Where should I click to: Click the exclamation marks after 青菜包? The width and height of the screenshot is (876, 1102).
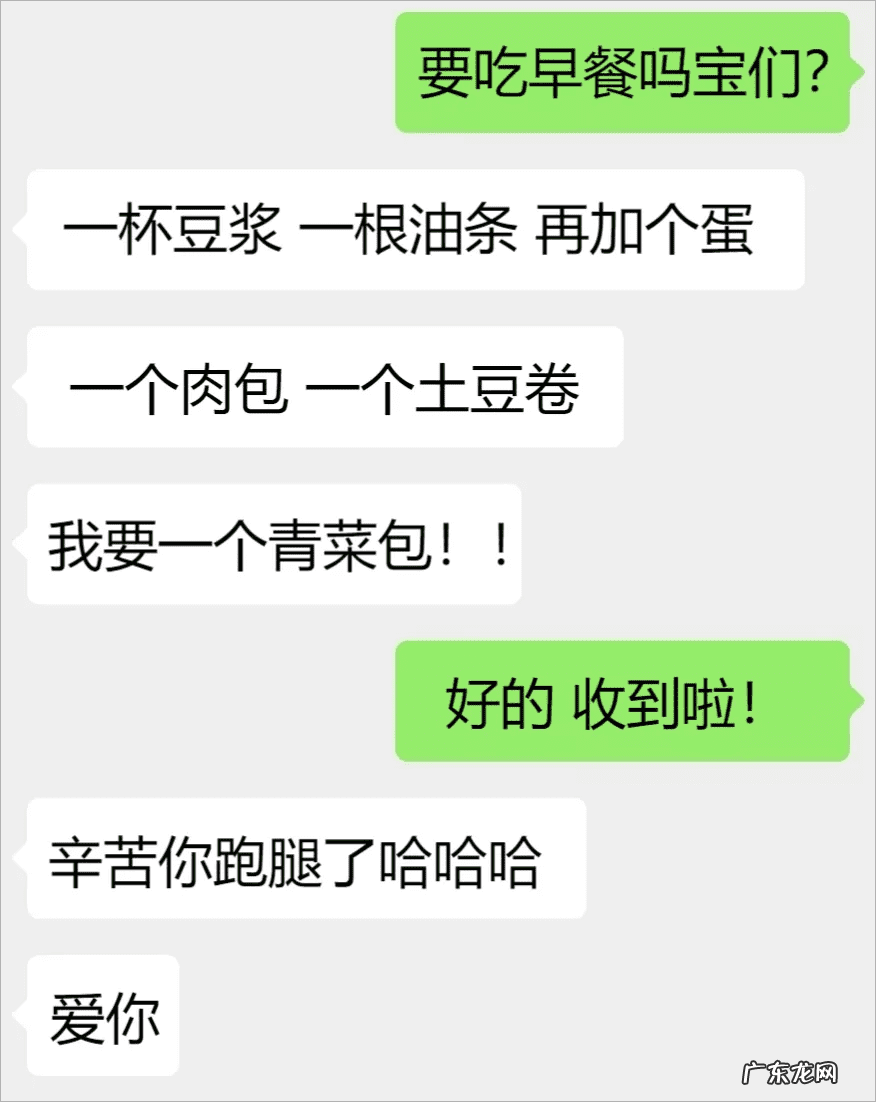pyautogui.click(x=470, y=545)
